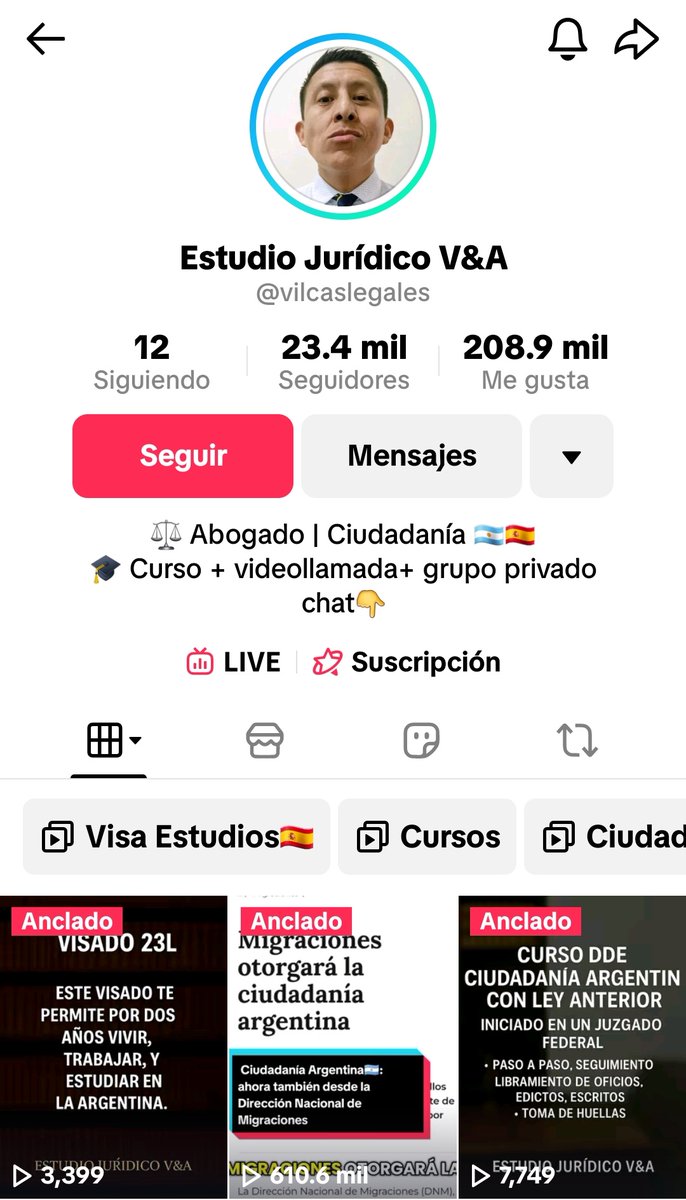Open the profile picture
This screenshot has height=1200, width=686.
[343, 127]
